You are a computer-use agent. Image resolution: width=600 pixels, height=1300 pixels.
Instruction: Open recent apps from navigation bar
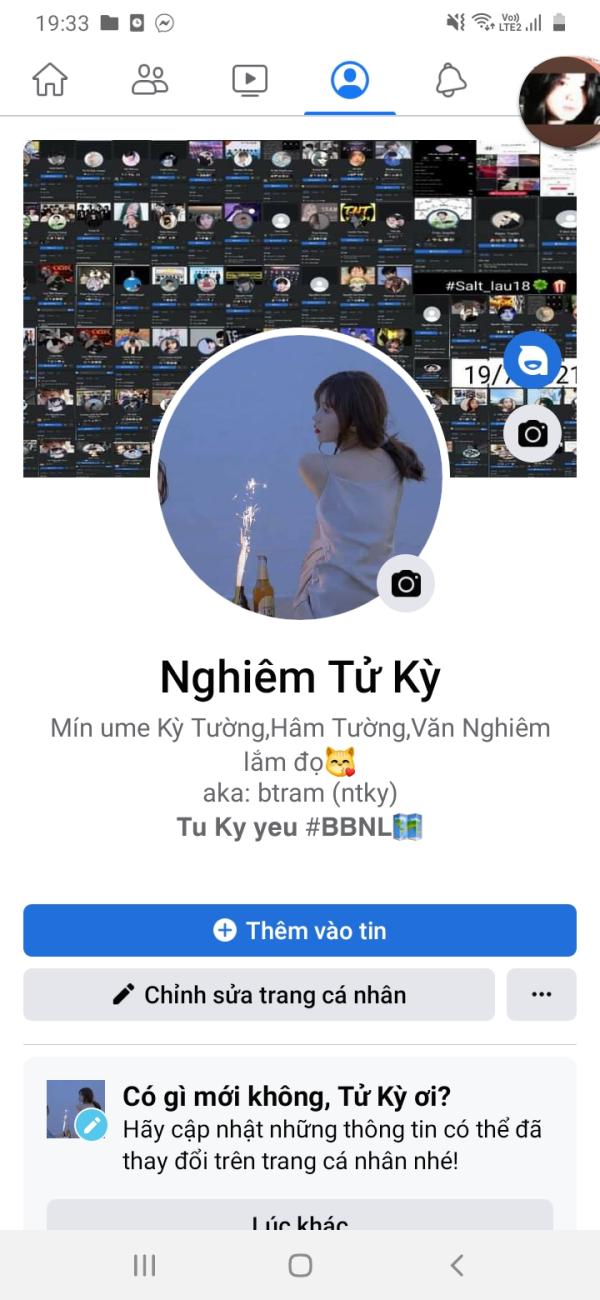click(145, 1265)
